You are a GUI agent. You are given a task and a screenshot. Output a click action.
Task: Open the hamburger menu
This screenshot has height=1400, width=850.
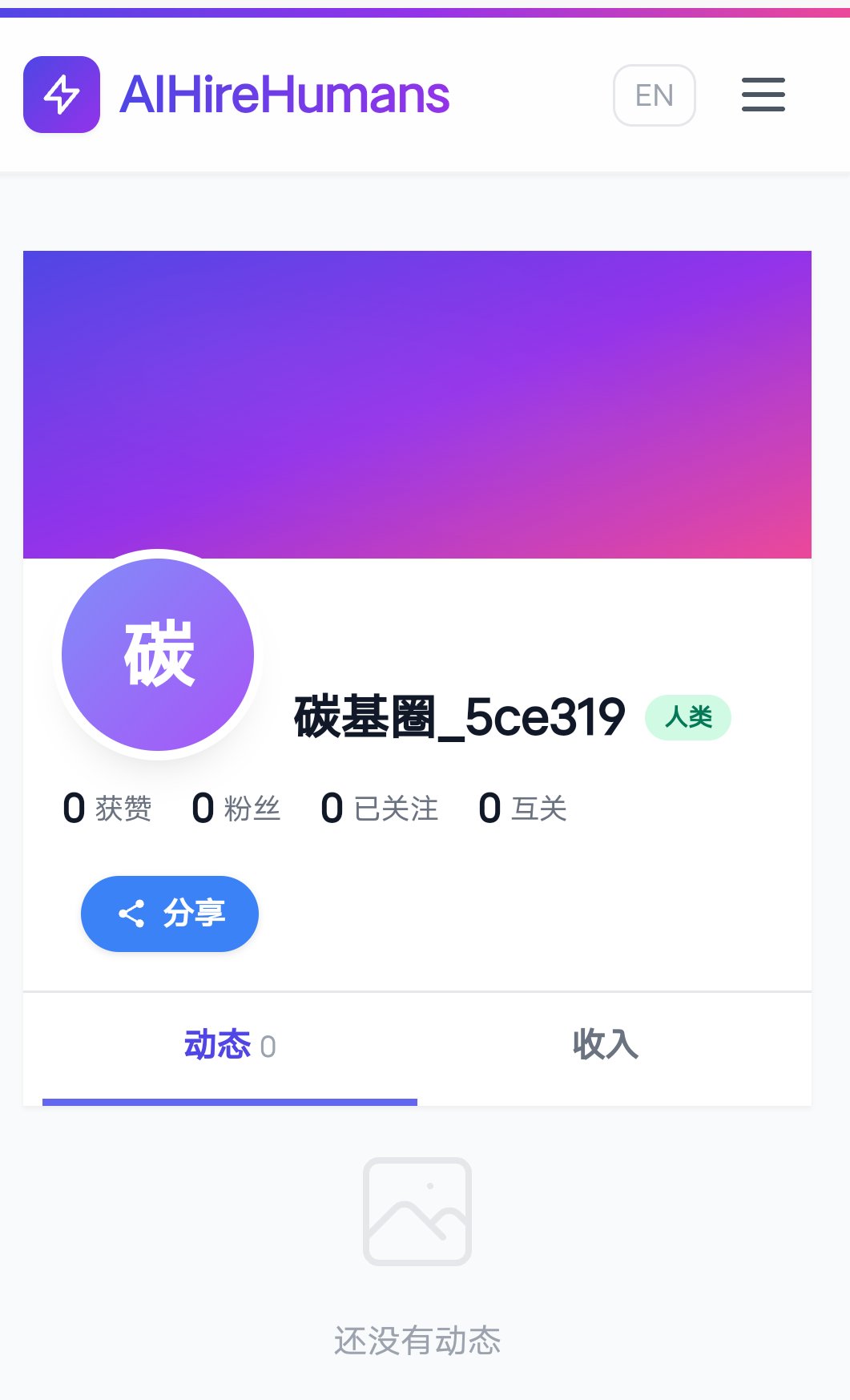[763, 95]
